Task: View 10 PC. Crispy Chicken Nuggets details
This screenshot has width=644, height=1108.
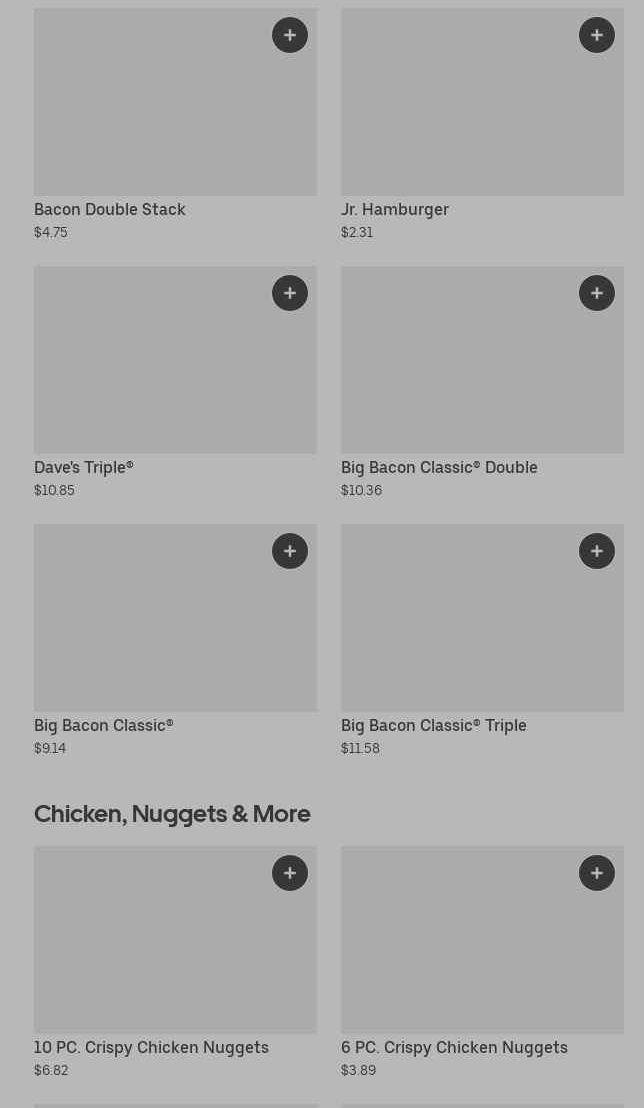Action: (x=150, y=950)
